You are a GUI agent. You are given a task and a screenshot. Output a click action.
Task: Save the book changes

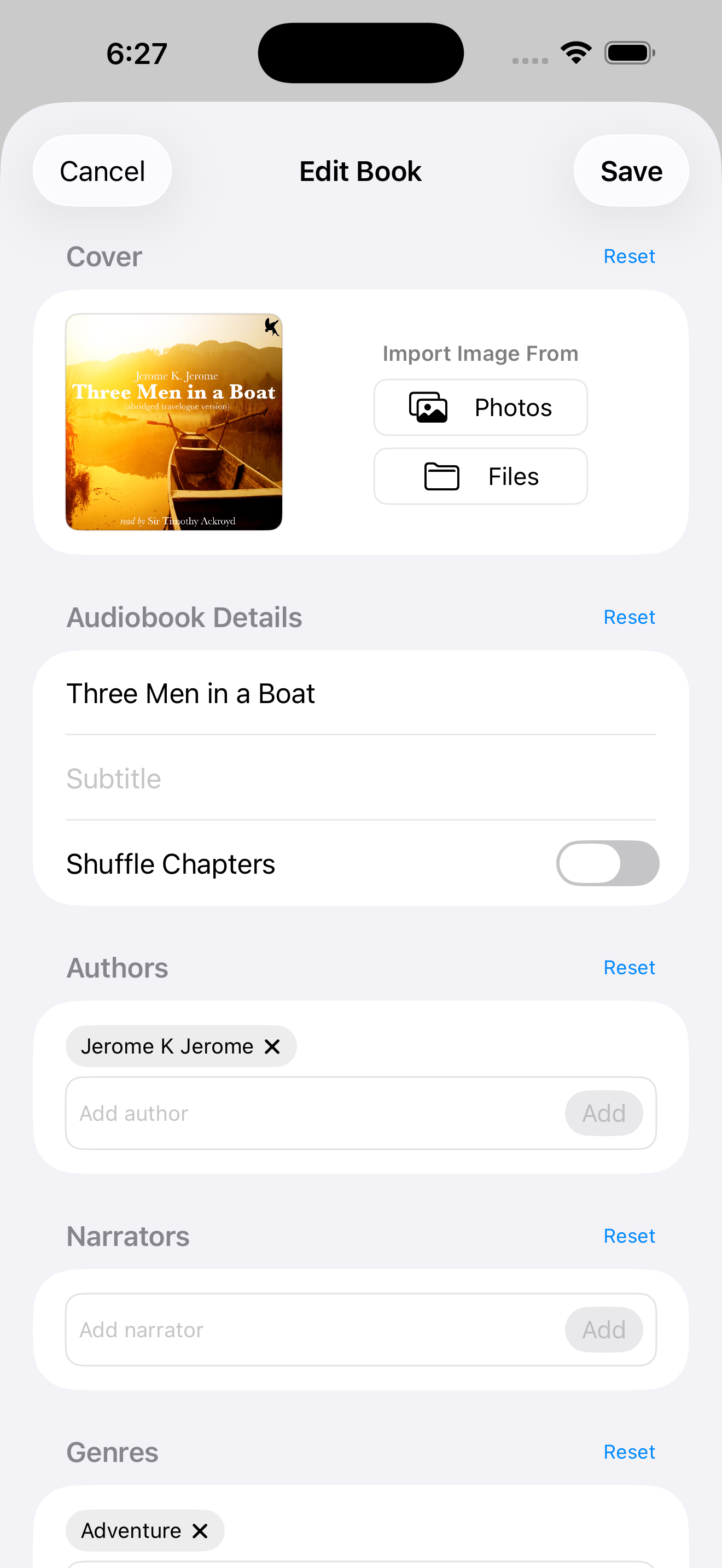(631, 171)
